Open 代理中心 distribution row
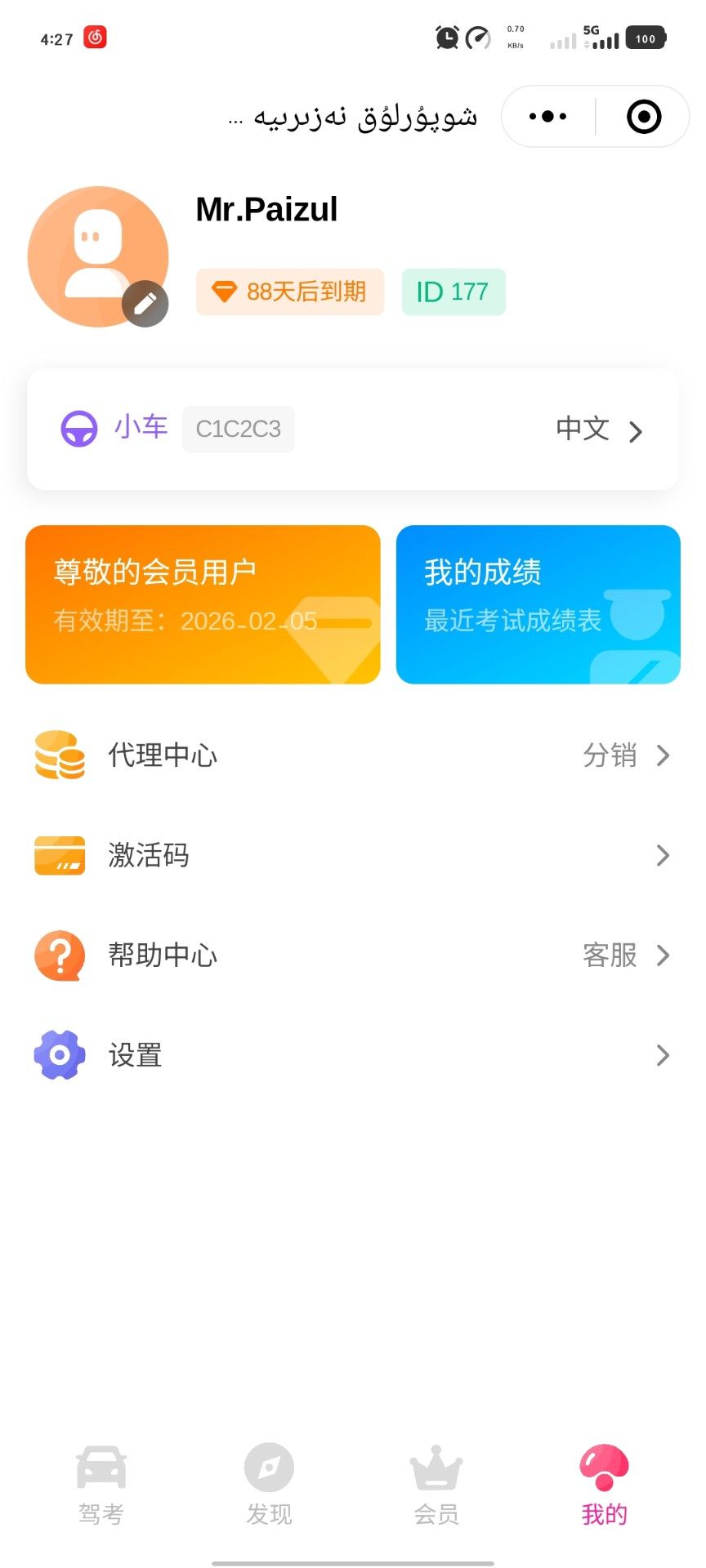The image size is (706, 1568). tap(353, 755)
